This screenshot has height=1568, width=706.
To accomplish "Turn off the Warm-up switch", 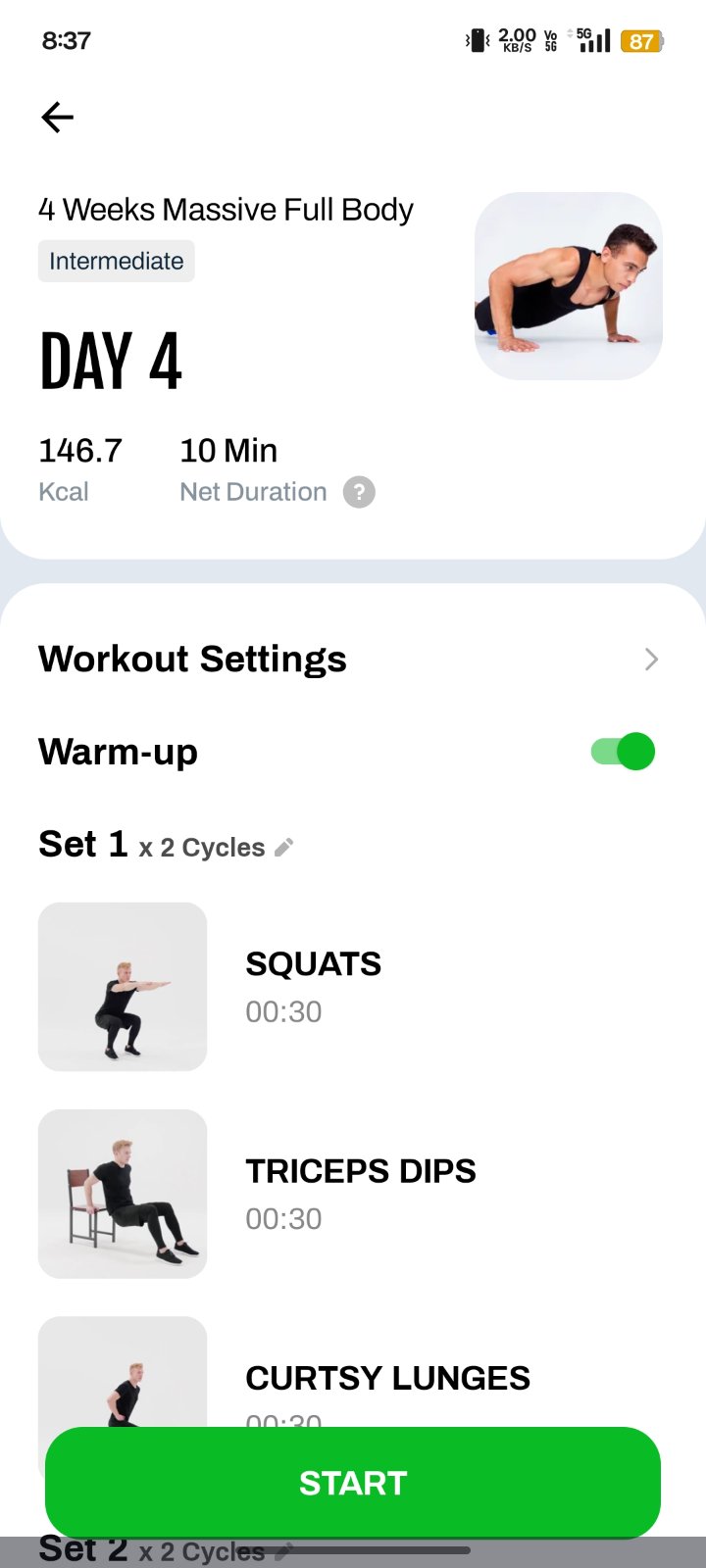I will 623,752.
